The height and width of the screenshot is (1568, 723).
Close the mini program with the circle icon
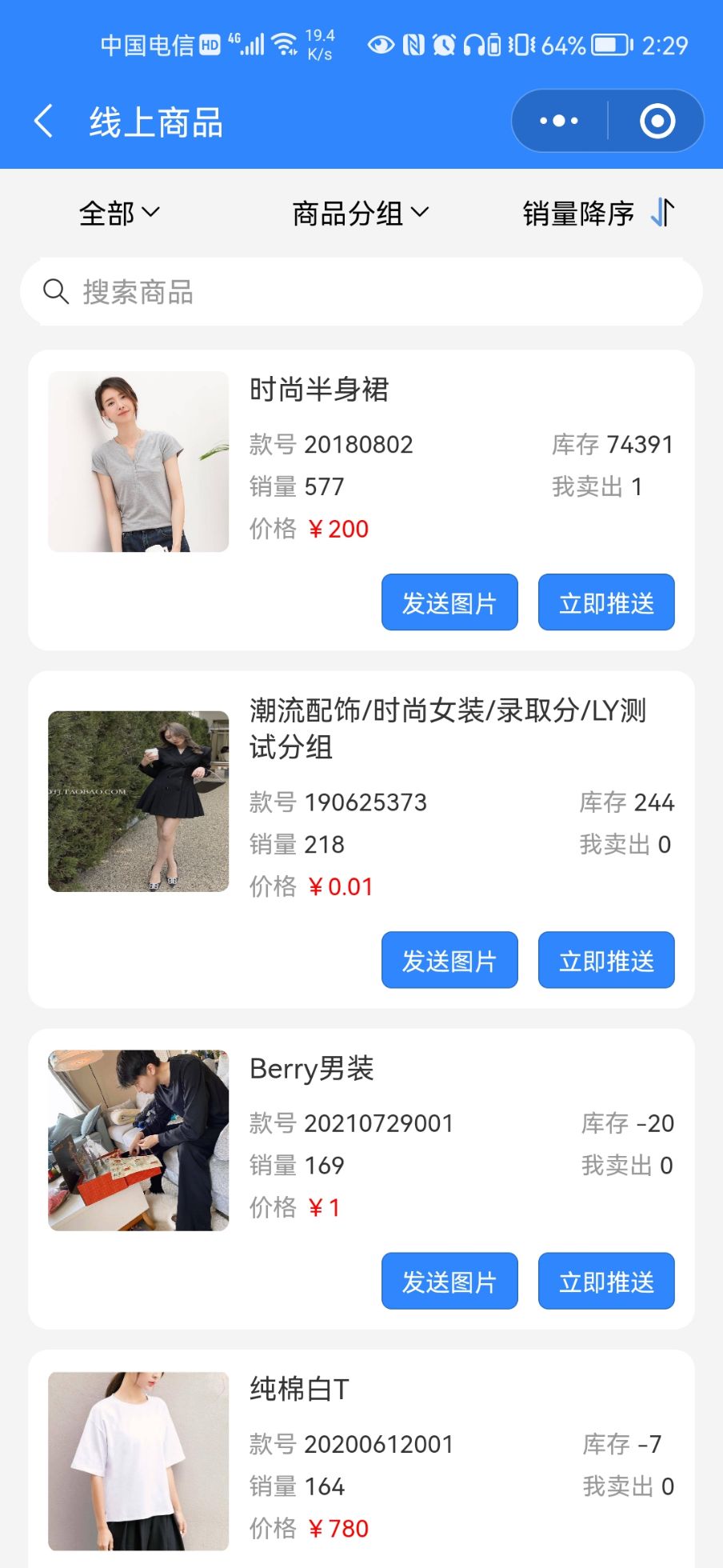[x=657, y=121]
